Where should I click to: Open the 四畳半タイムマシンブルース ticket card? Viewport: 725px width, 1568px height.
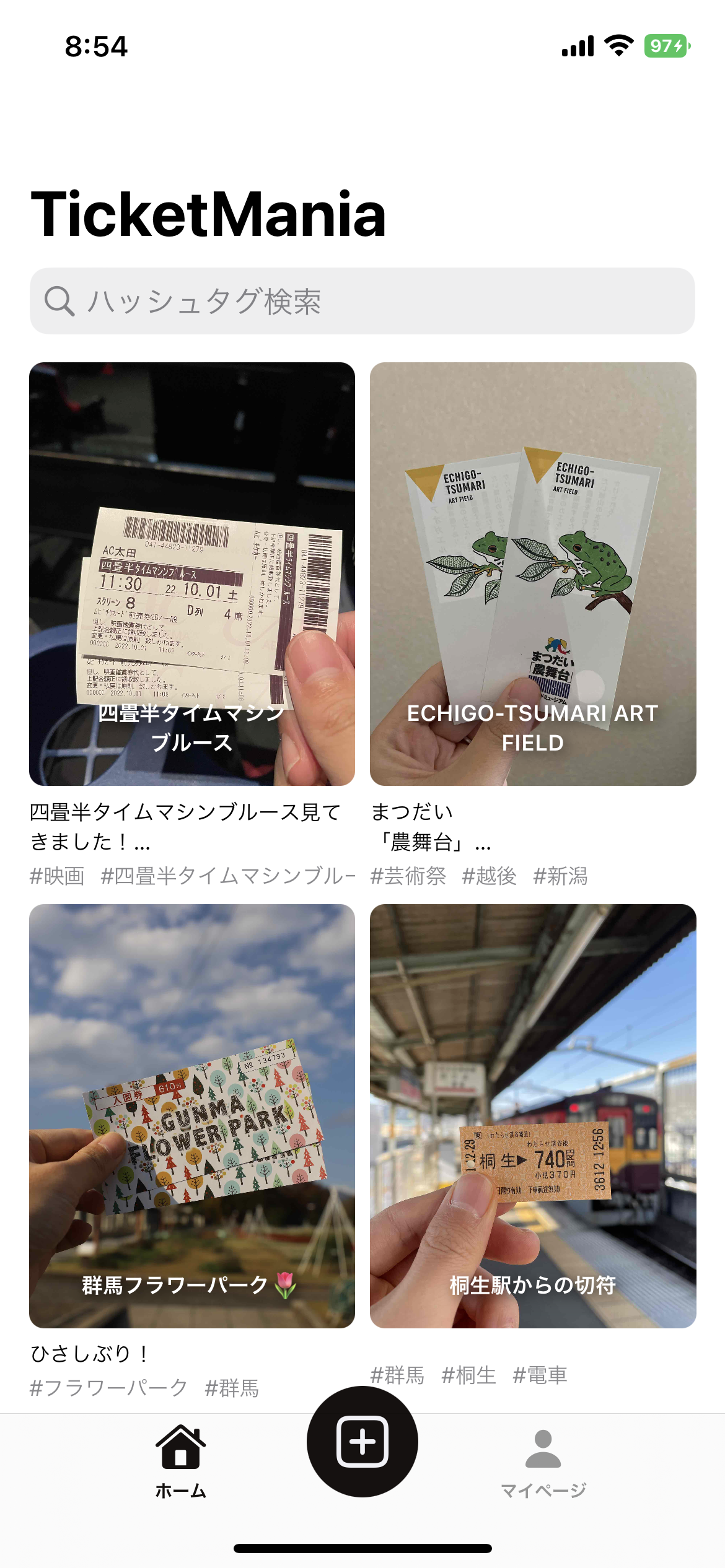tap(192, 573)
